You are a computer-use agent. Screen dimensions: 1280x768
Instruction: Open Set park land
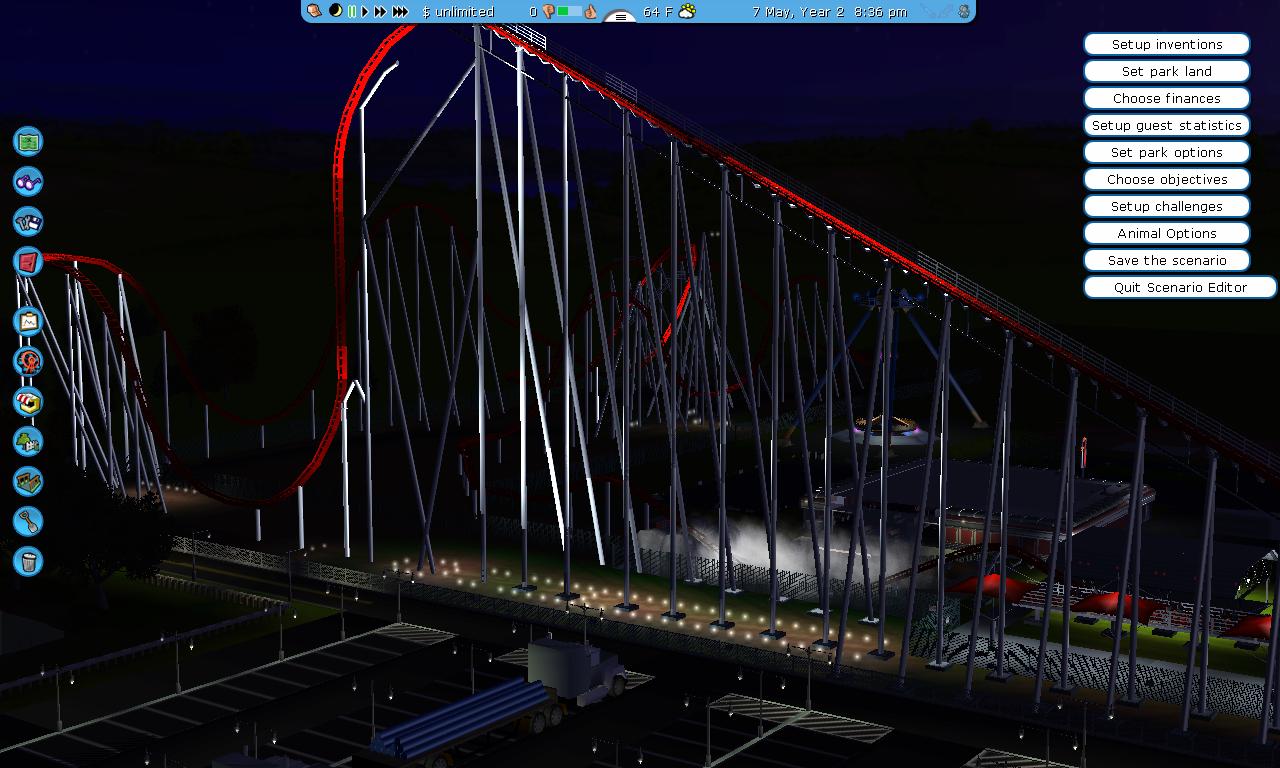click(x=1166, y=71)
